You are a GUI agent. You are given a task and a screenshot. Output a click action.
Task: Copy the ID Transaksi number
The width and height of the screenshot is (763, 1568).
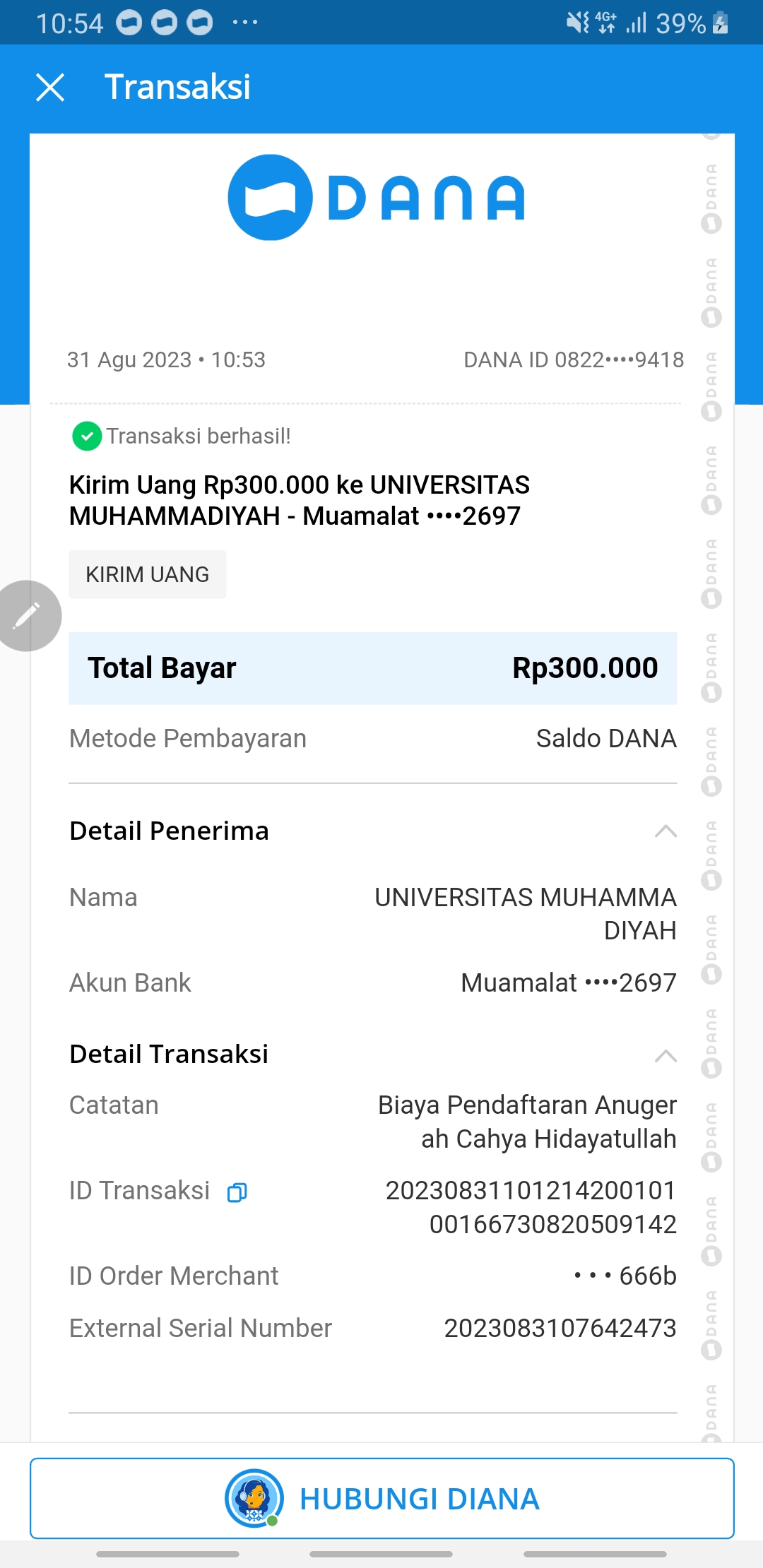tap(237, 1192)
